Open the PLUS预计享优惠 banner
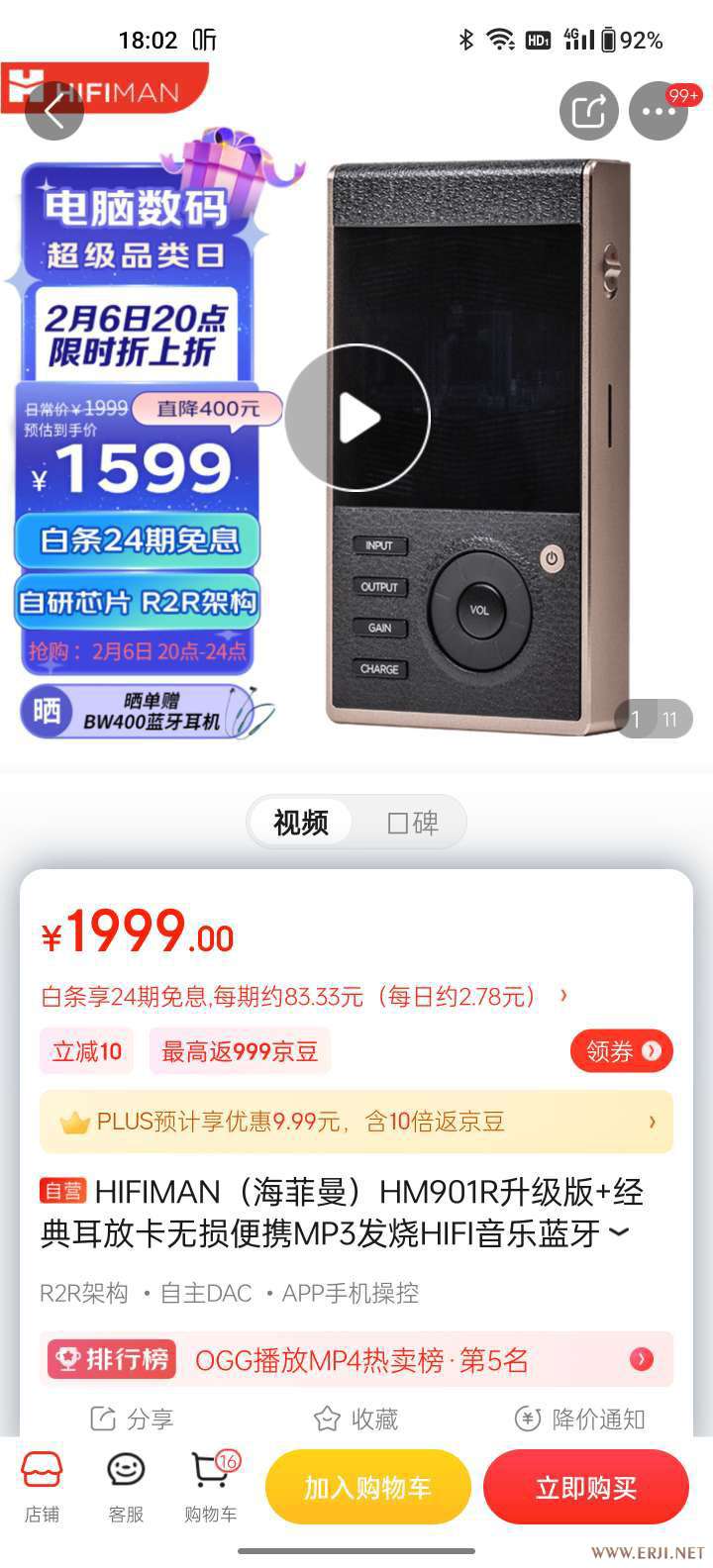 coord(356,1122)
